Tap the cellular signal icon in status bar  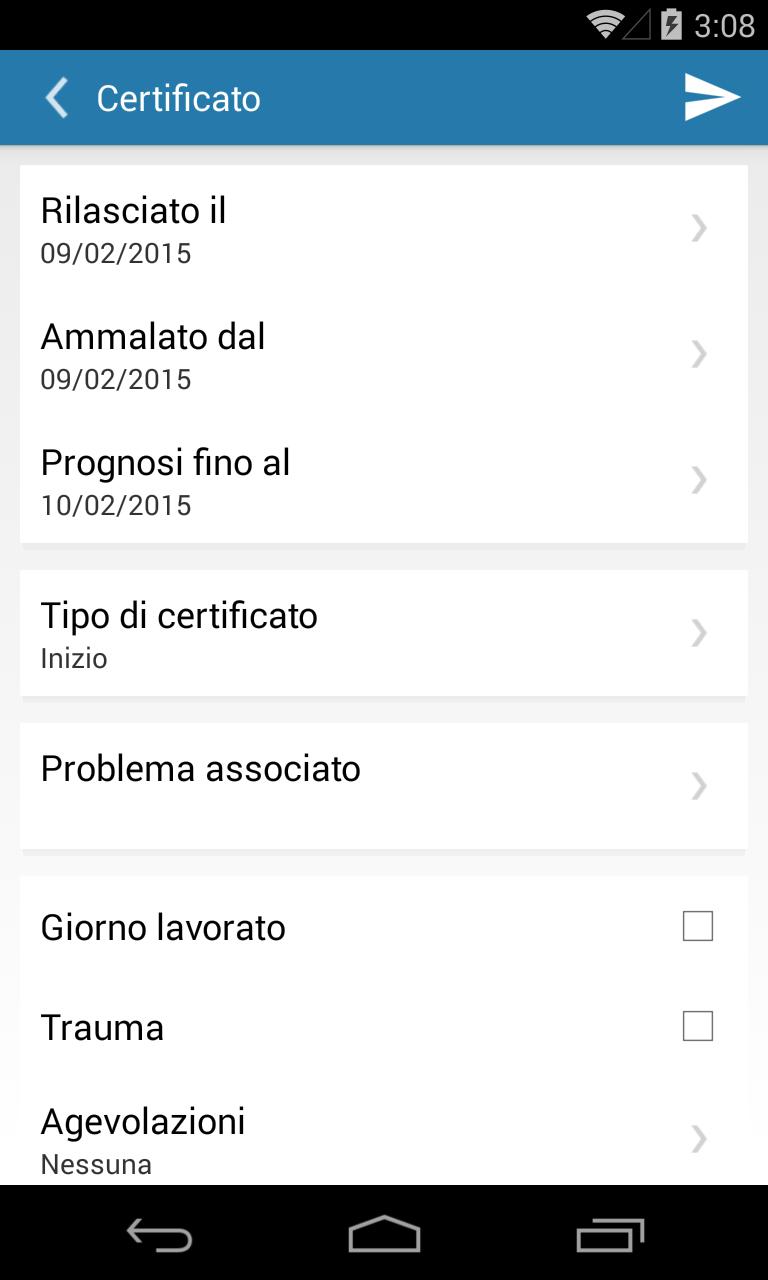pos(640,25)
